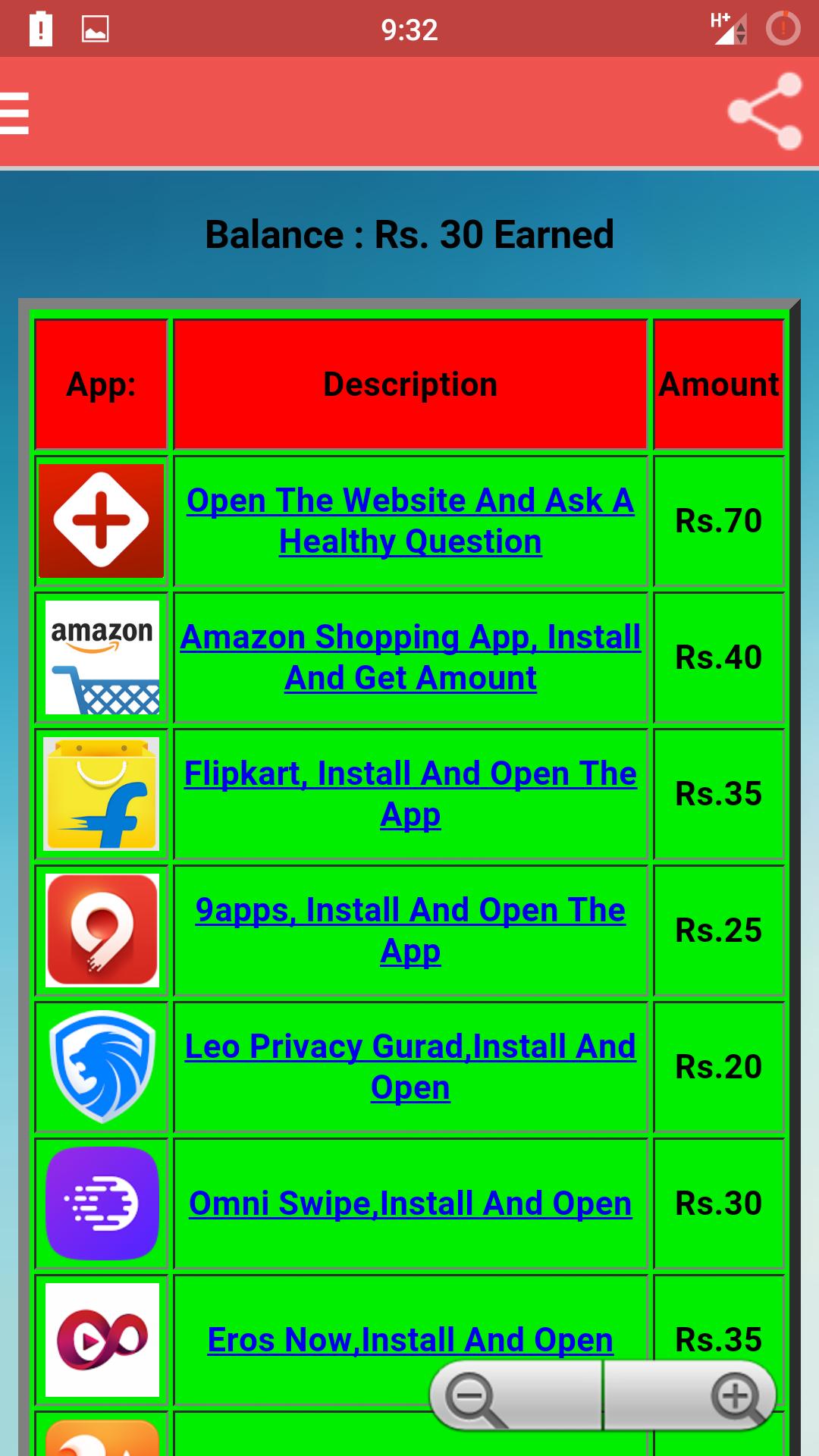
Task: Open the Omni Swipe offer link
Action: (x=409, y=1203)
